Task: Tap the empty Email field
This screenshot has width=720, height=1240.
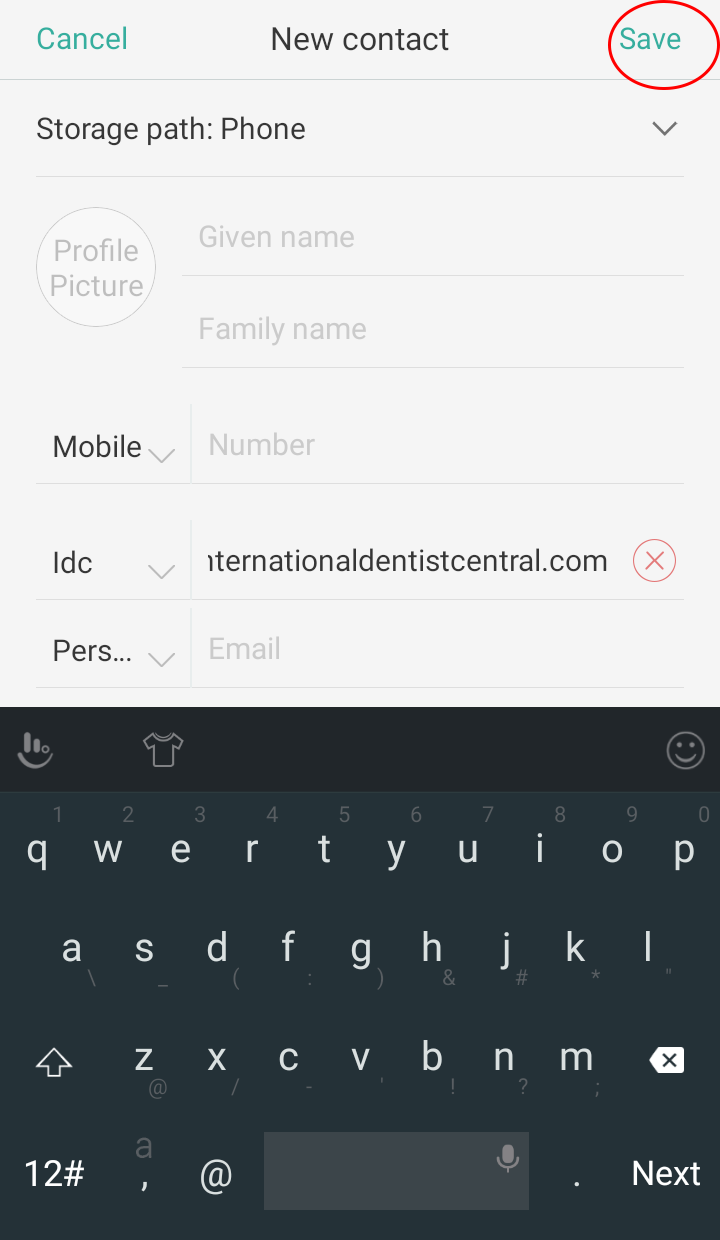Action: (438, 649)
